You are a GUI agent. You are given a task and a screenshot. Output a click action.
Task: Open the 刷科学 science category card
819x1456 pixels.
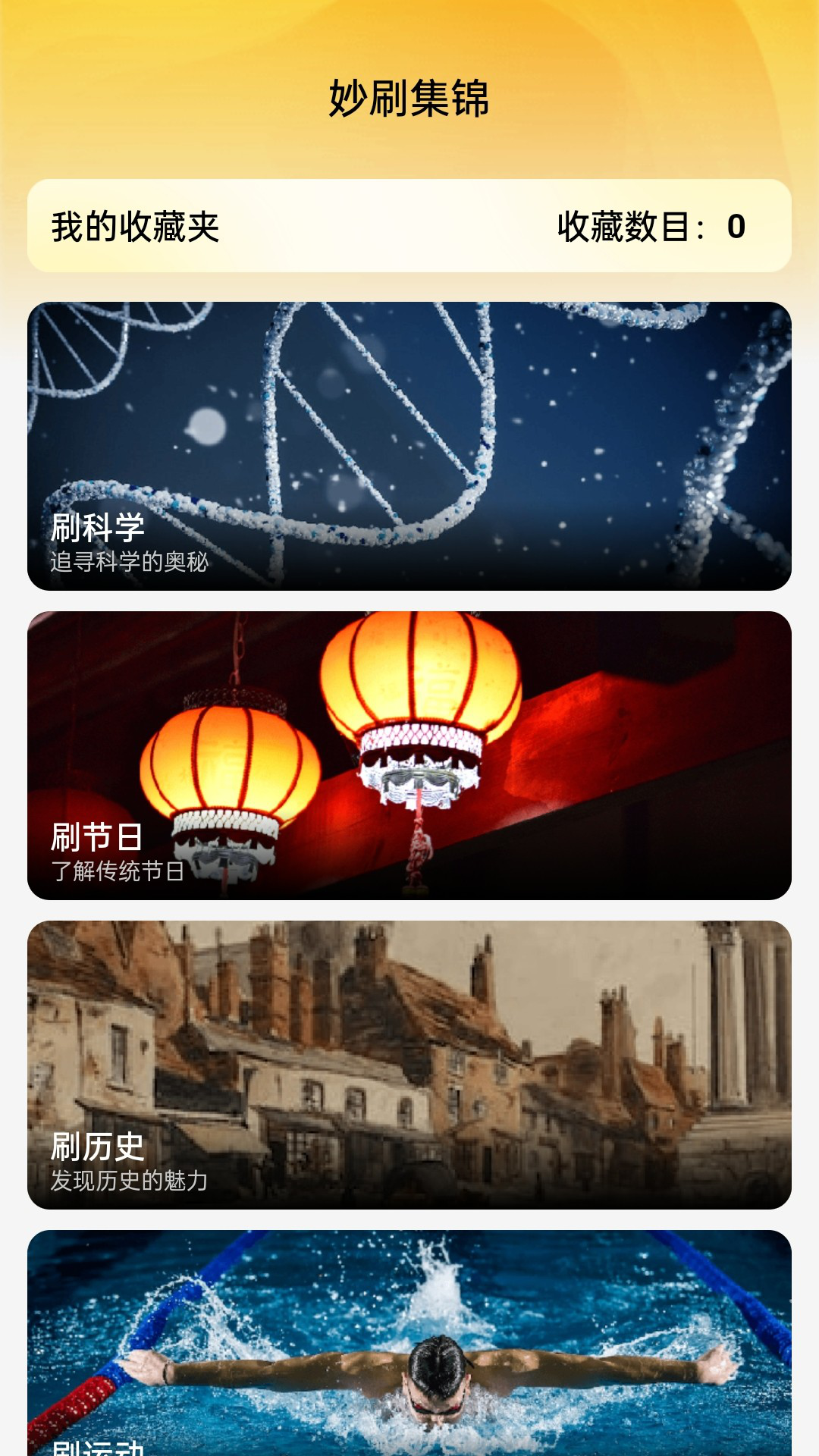[x=409, y=447]
